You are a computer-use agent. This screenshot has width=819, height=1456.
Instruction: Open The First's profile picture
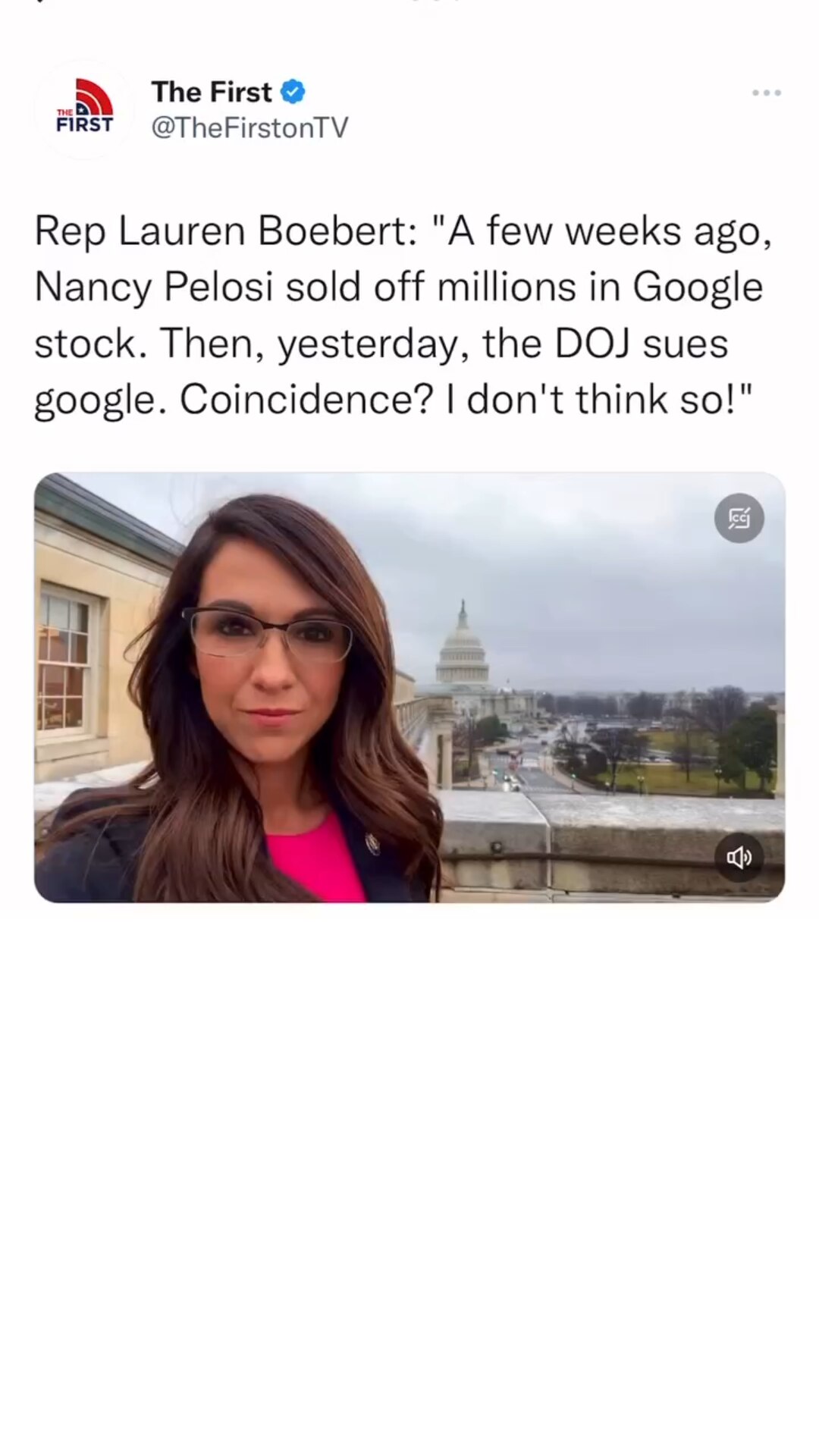84,111
